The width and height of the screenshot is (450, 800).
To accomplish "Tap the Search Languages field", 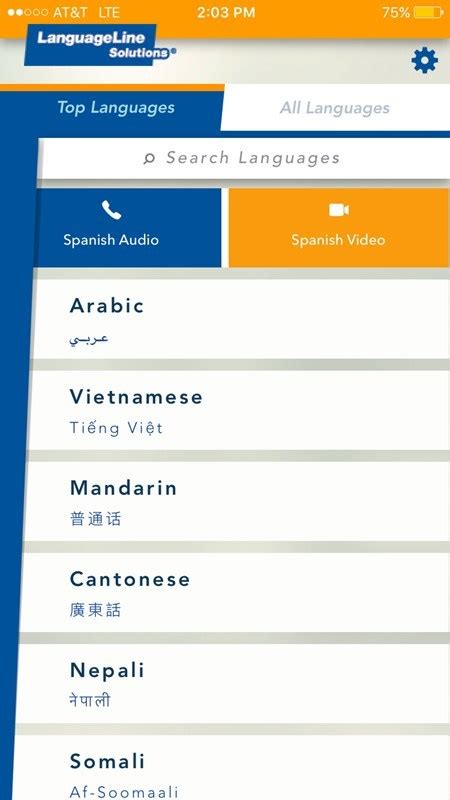I will pos(245,158).
